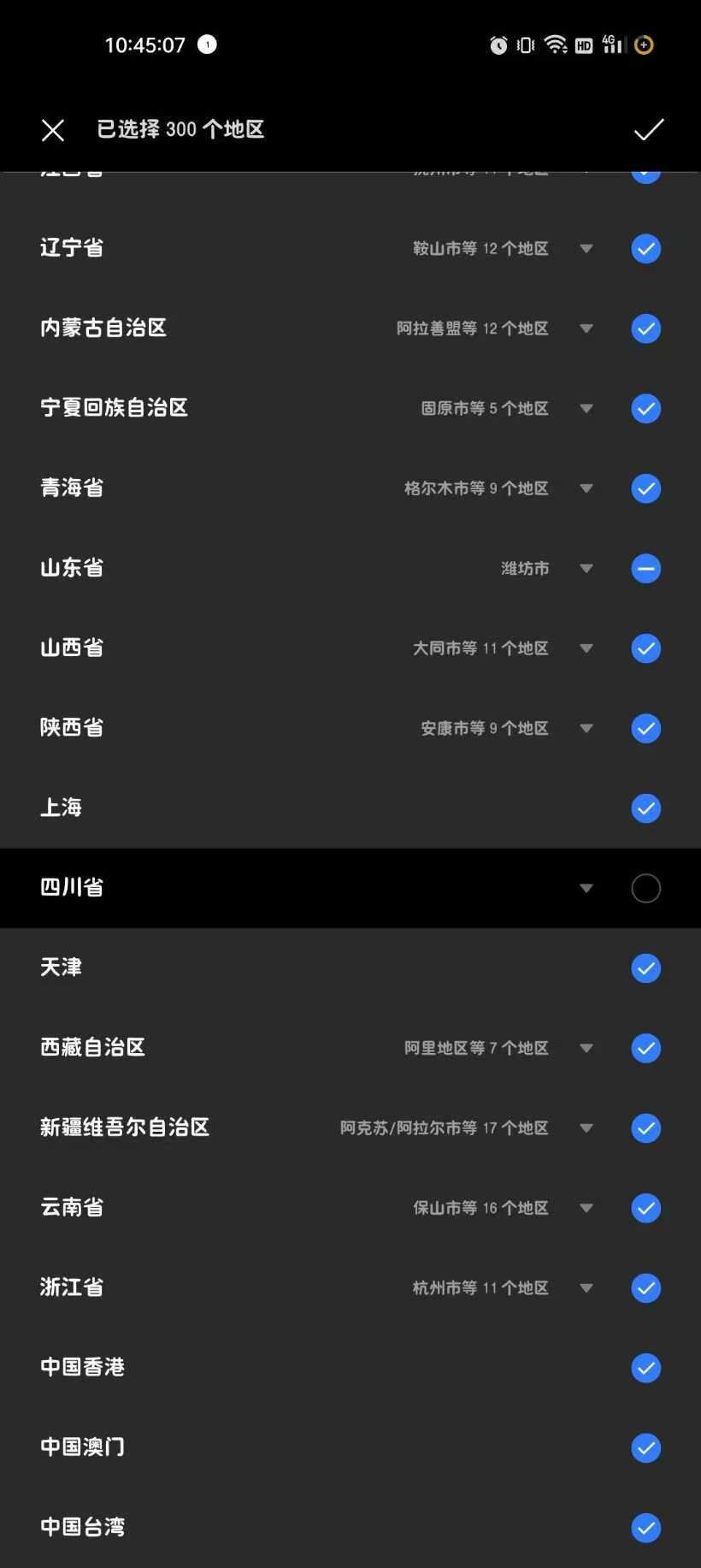Expand 四川省 city list

[x=586, y=889]
